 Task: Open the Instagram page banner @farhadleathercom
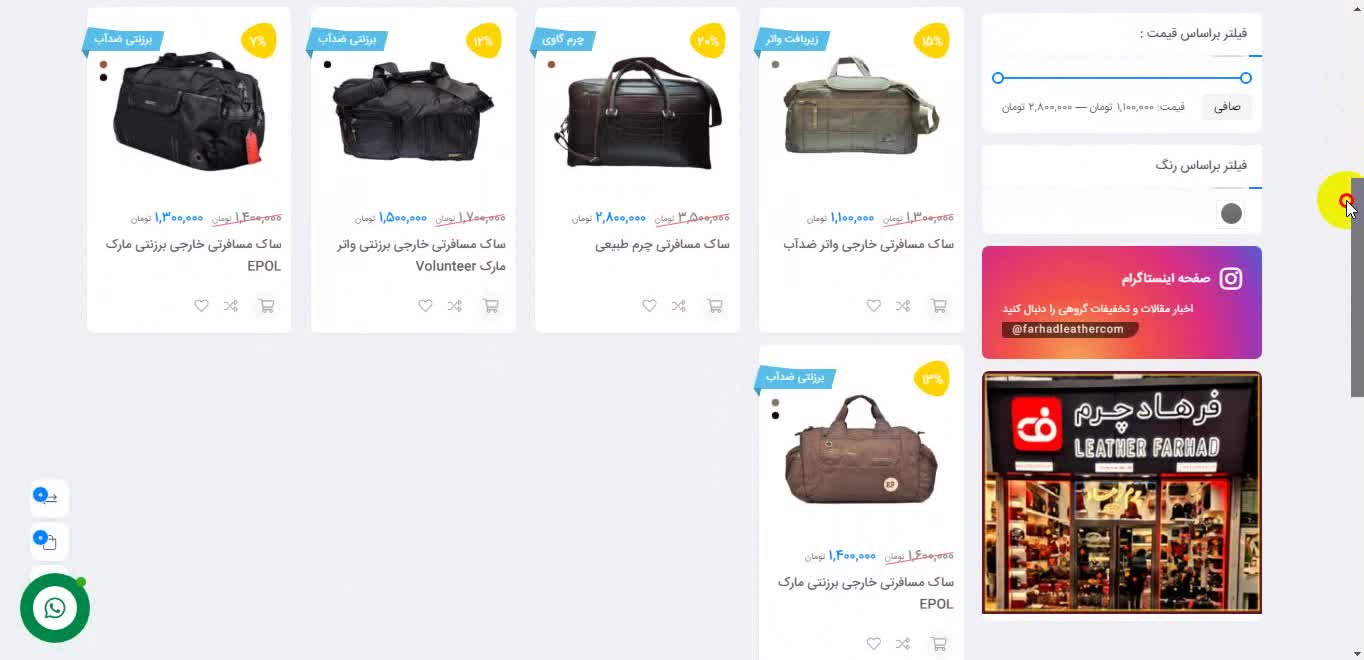[x=1121, y=302]
